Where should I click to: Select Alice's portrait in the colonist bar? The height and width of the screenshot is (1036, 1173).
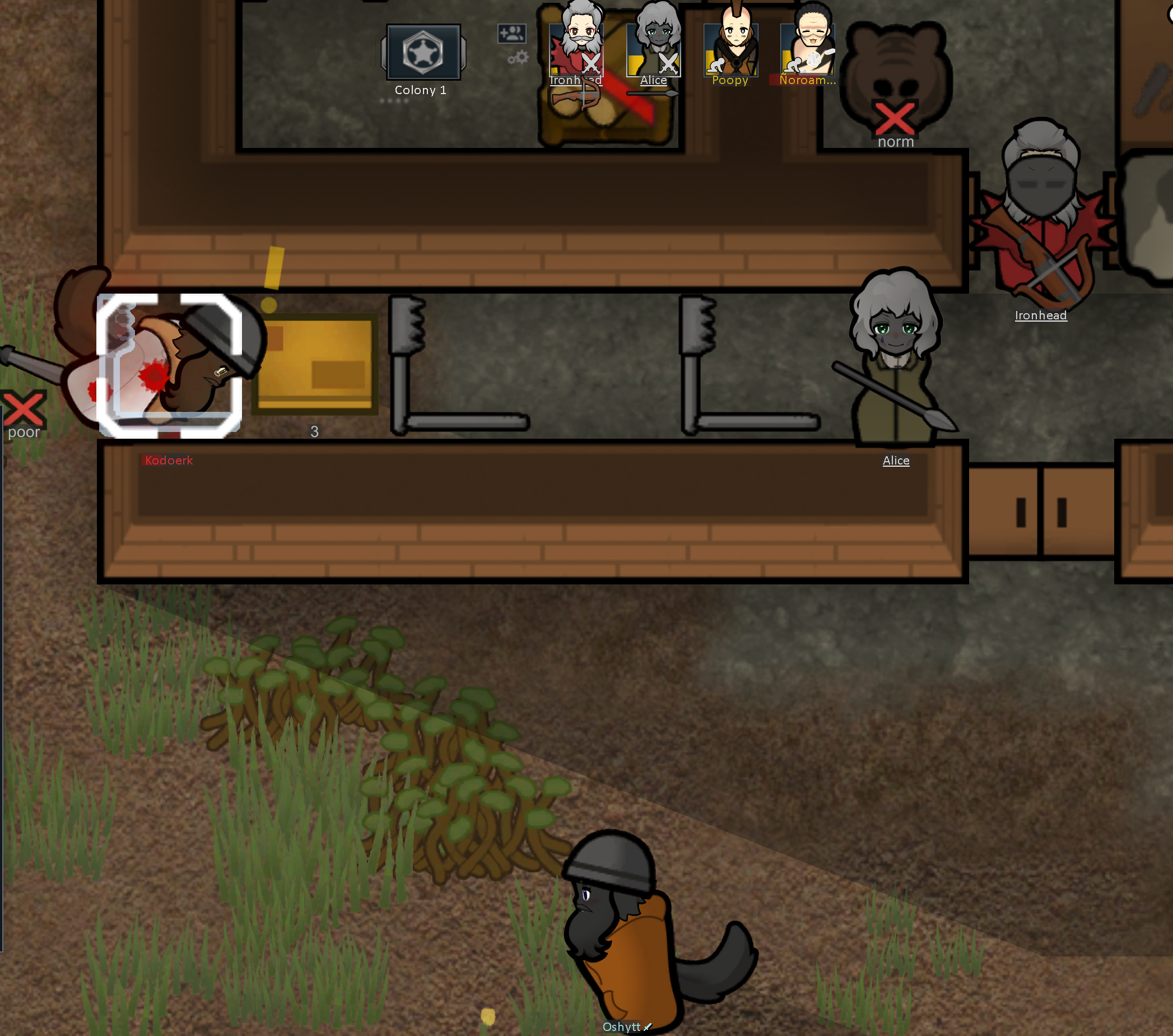tap(653, 46)
